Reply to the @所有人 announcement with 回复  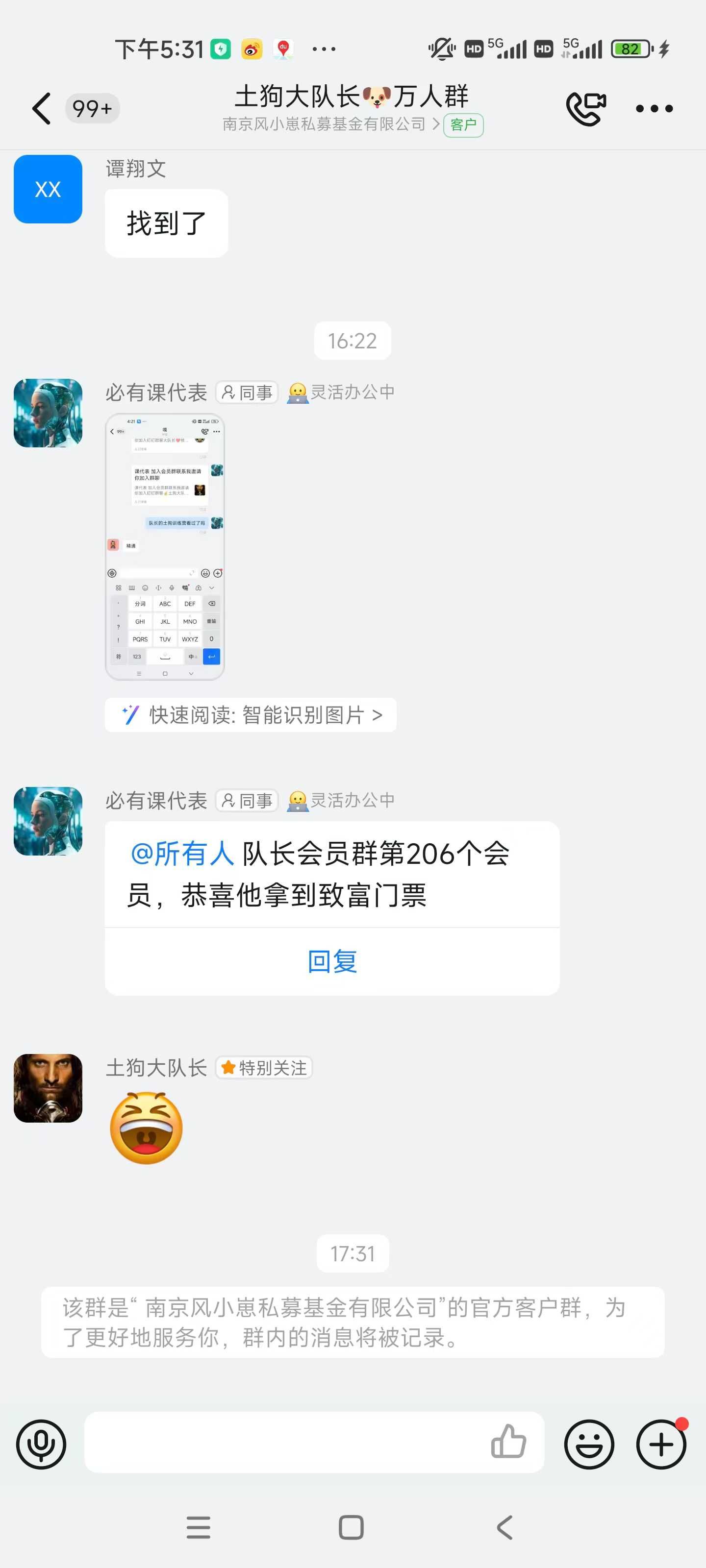pos(332,962)
